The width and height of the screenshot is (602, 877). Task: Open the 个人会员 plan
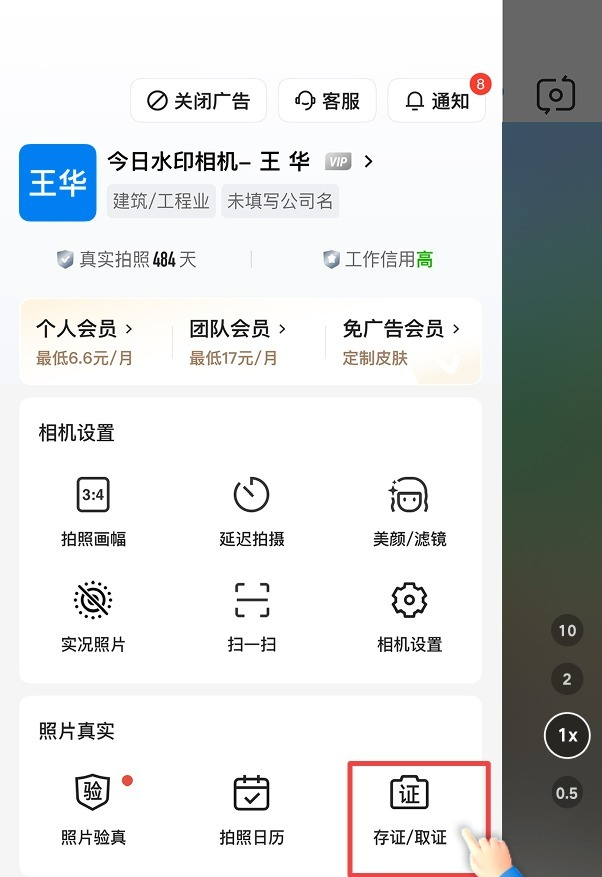point(84,341)
